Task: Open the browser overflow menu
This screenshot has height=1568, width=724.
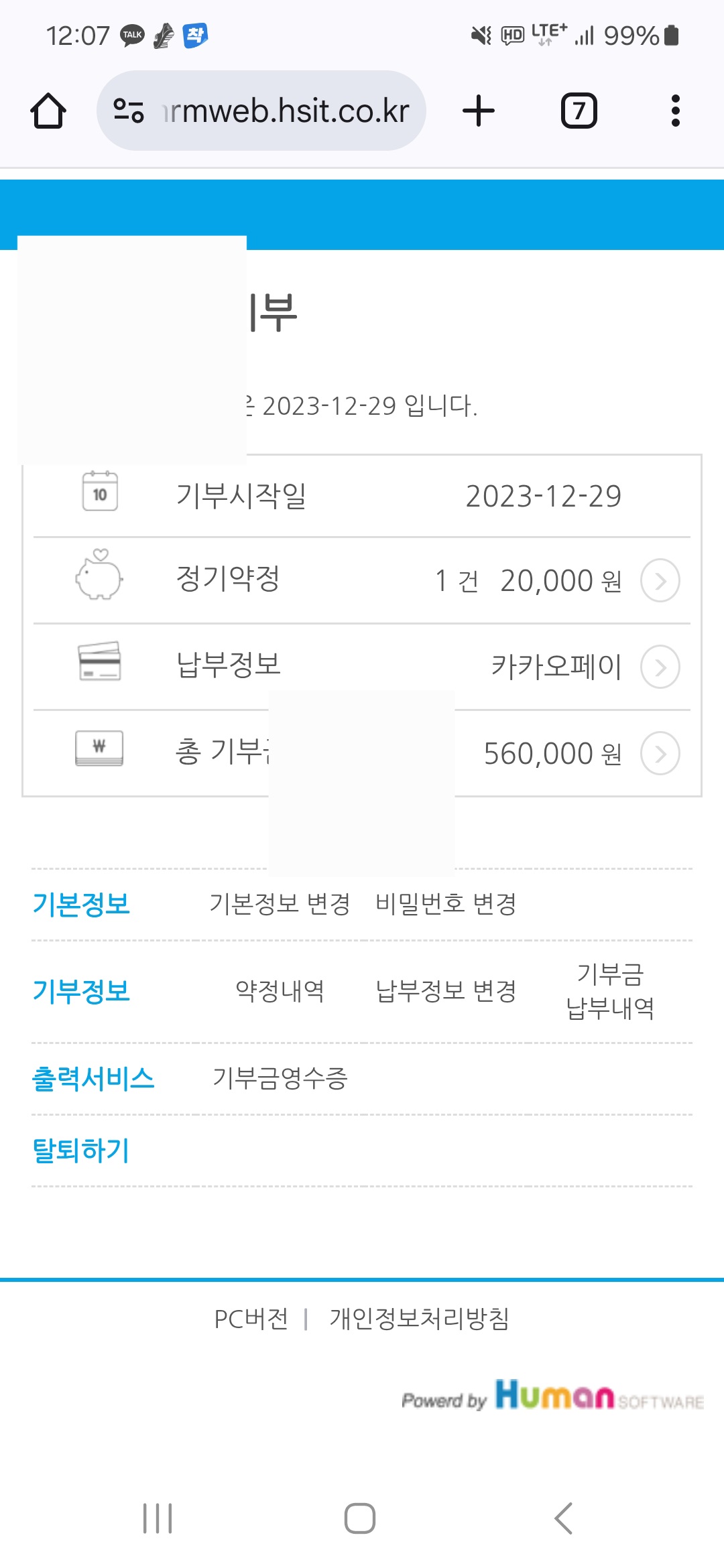Action: (675, 111)
